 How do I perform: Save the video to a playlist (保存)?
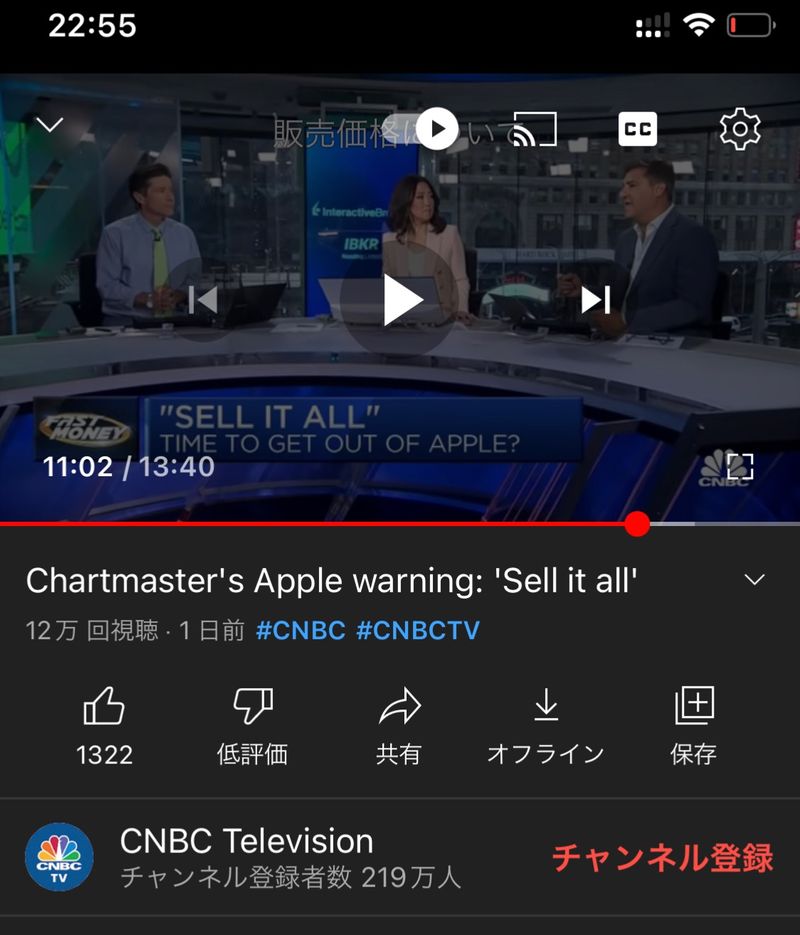pyautogui.click(x=694, y=723)
